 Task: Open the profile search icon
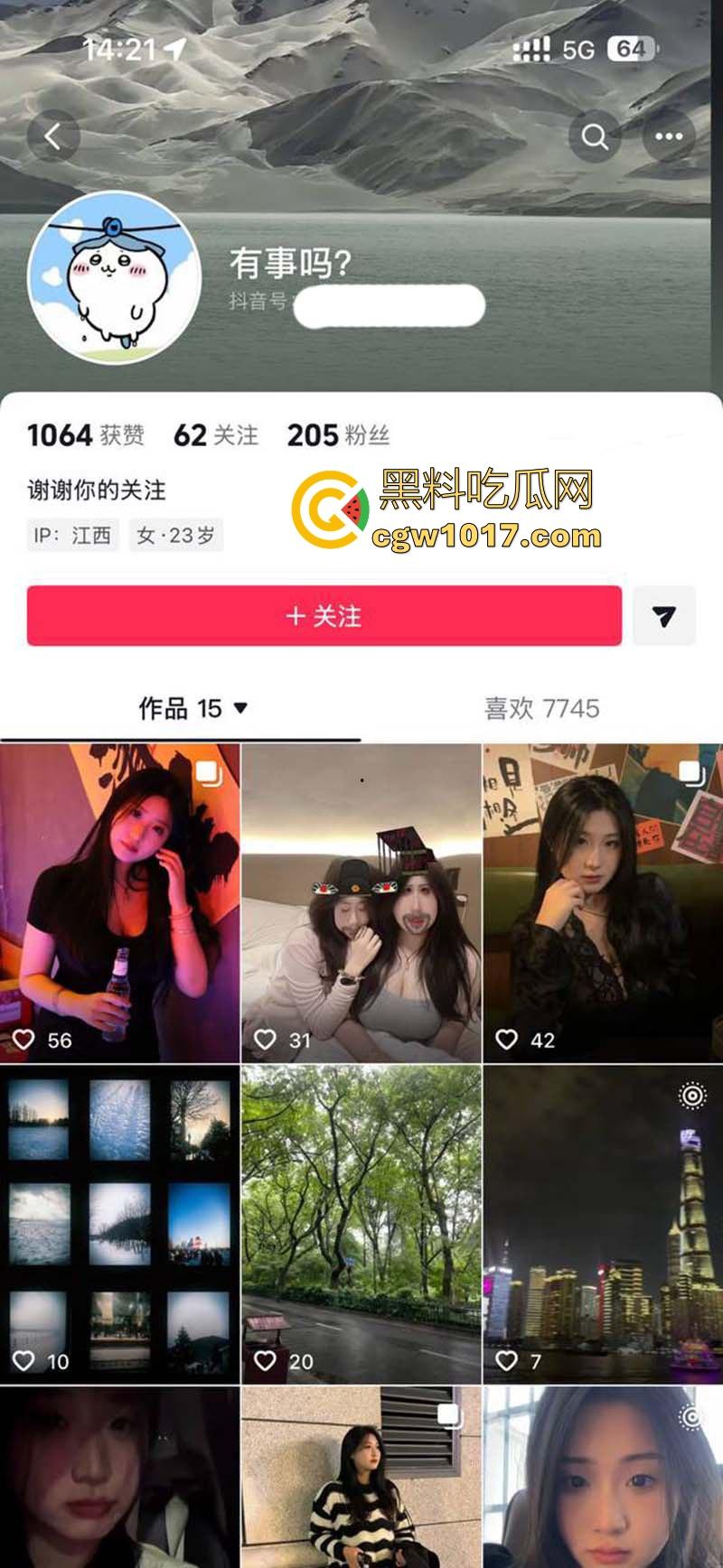pos(595,135)
